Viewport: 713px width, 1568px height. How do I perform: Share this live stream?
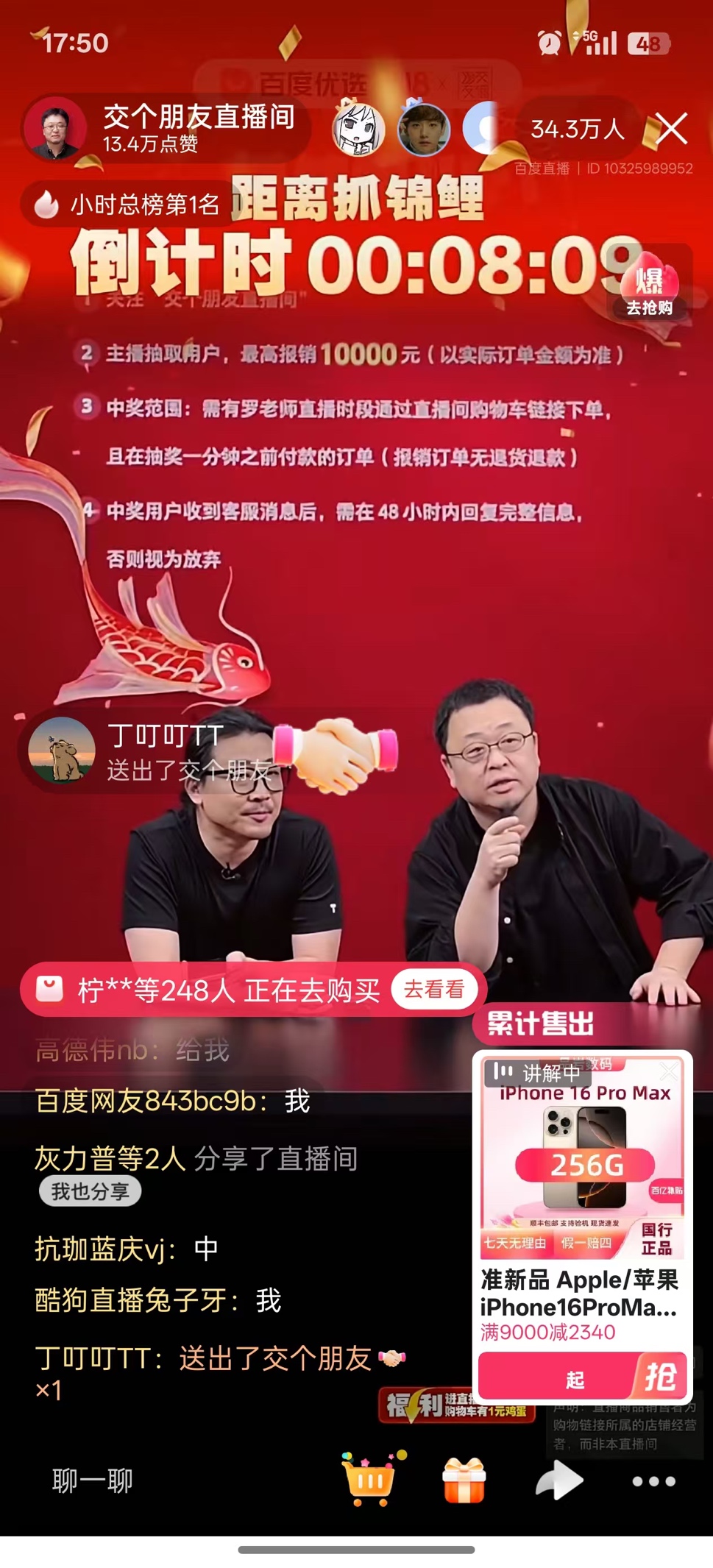559,1480
